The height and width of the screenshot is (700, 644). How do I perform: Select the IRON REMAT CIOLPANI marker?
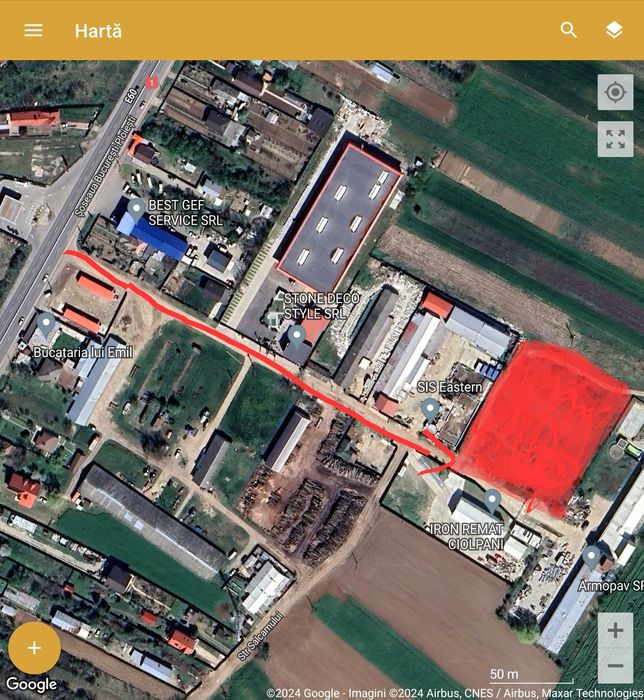coord(491,499)
